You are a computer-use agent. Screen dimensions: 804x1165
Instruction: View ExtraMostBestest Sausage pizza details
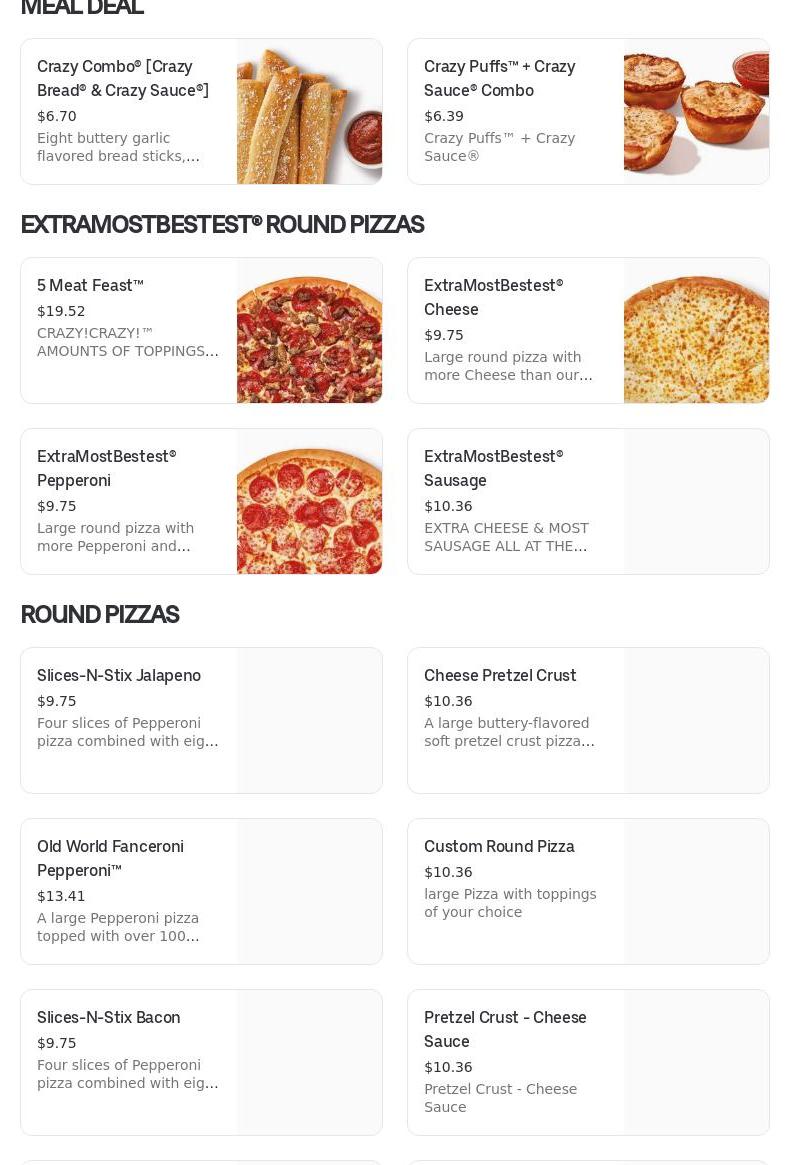(x=588, y=501)
